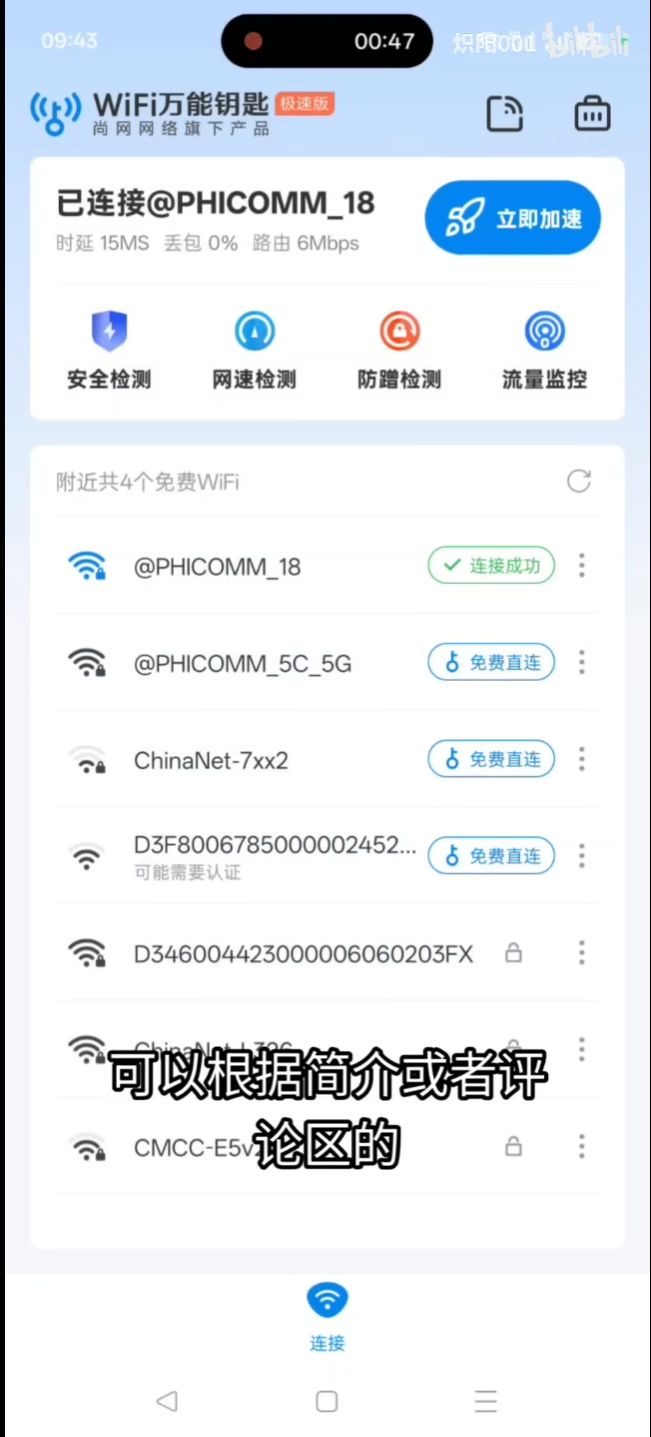The height and width of the screenshot is (1437, 651).
Task: Refresh the nearby WiFi list
Action: pos(579,482)
